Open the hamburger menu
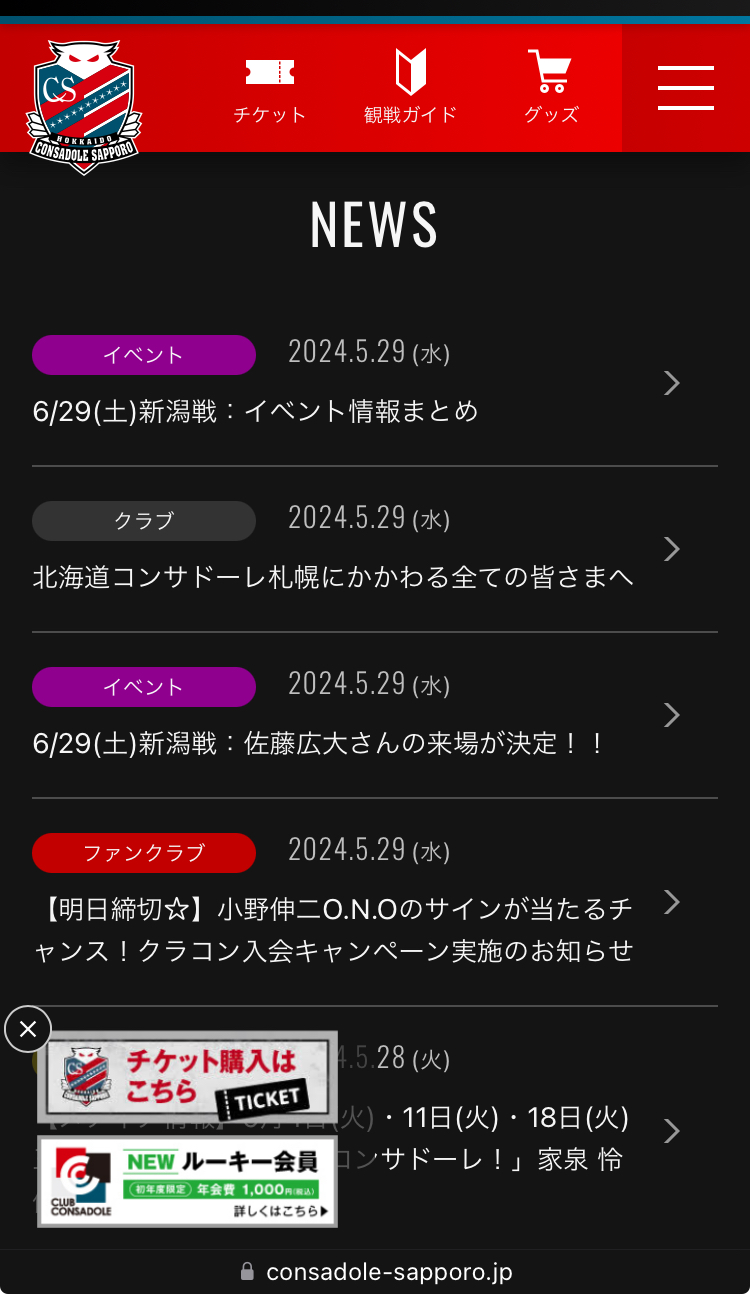Image resolution: width=750 pixels, height=1294 pixels. pos(686,88)
